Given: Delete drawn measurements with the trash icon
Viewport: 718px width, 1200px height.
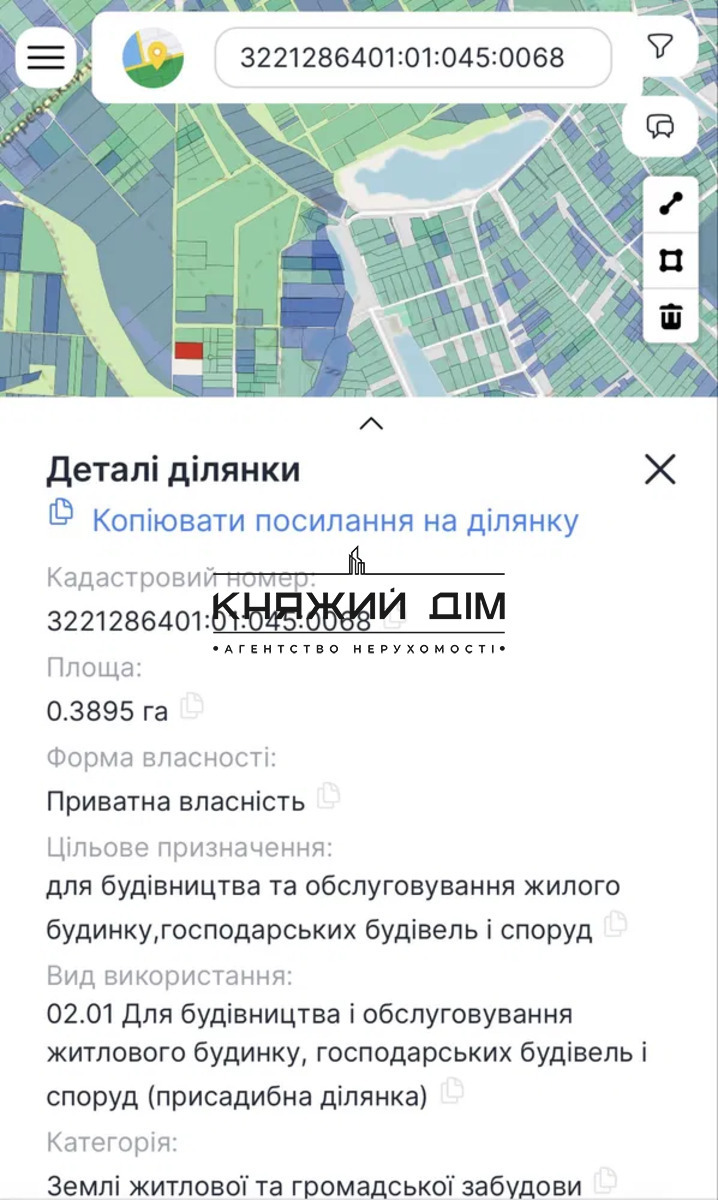Looking at the screenshot, I should click(x=670, y=317).
